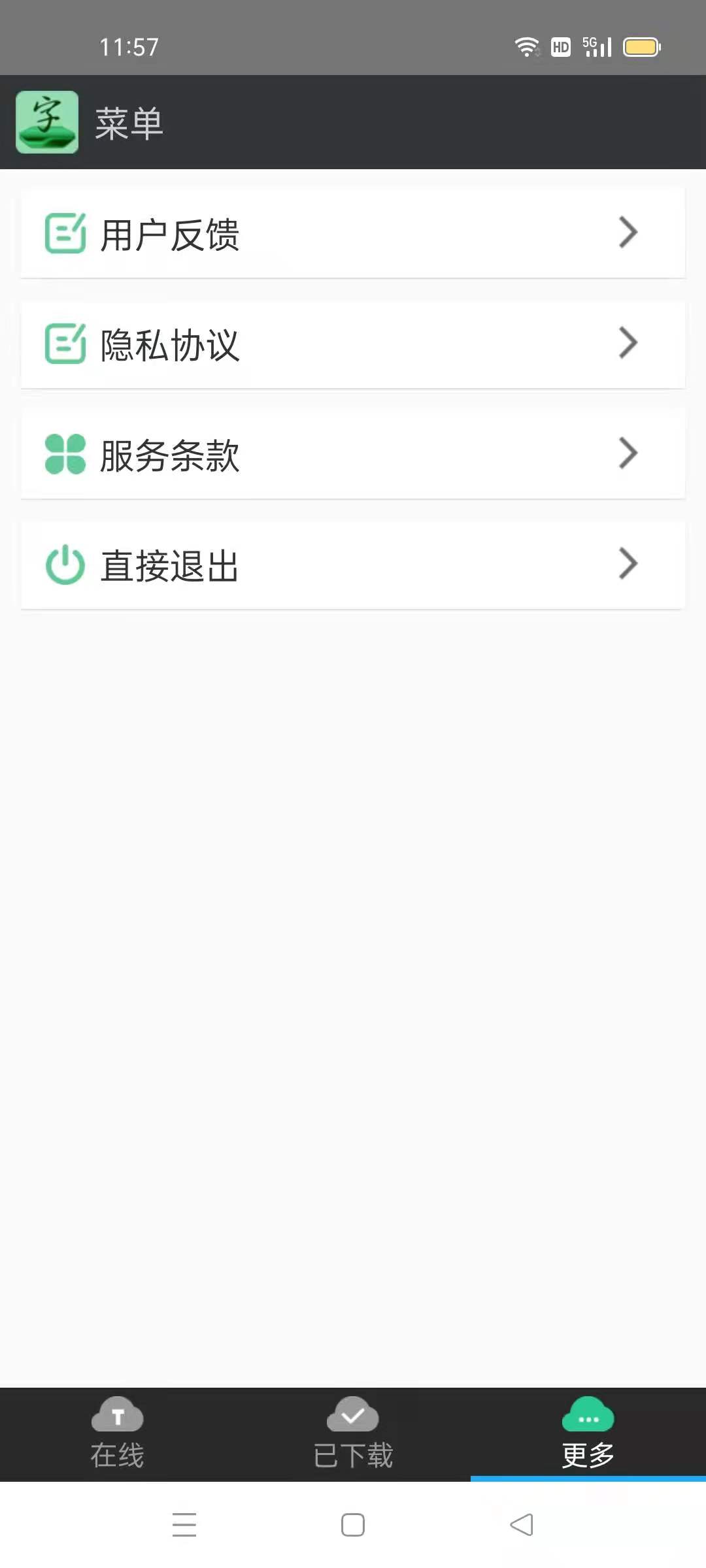The height and width of the screenshot is (1568, 706).
Task: Expand the 服务条款 row chevron
Action: (x=628, y=452)
